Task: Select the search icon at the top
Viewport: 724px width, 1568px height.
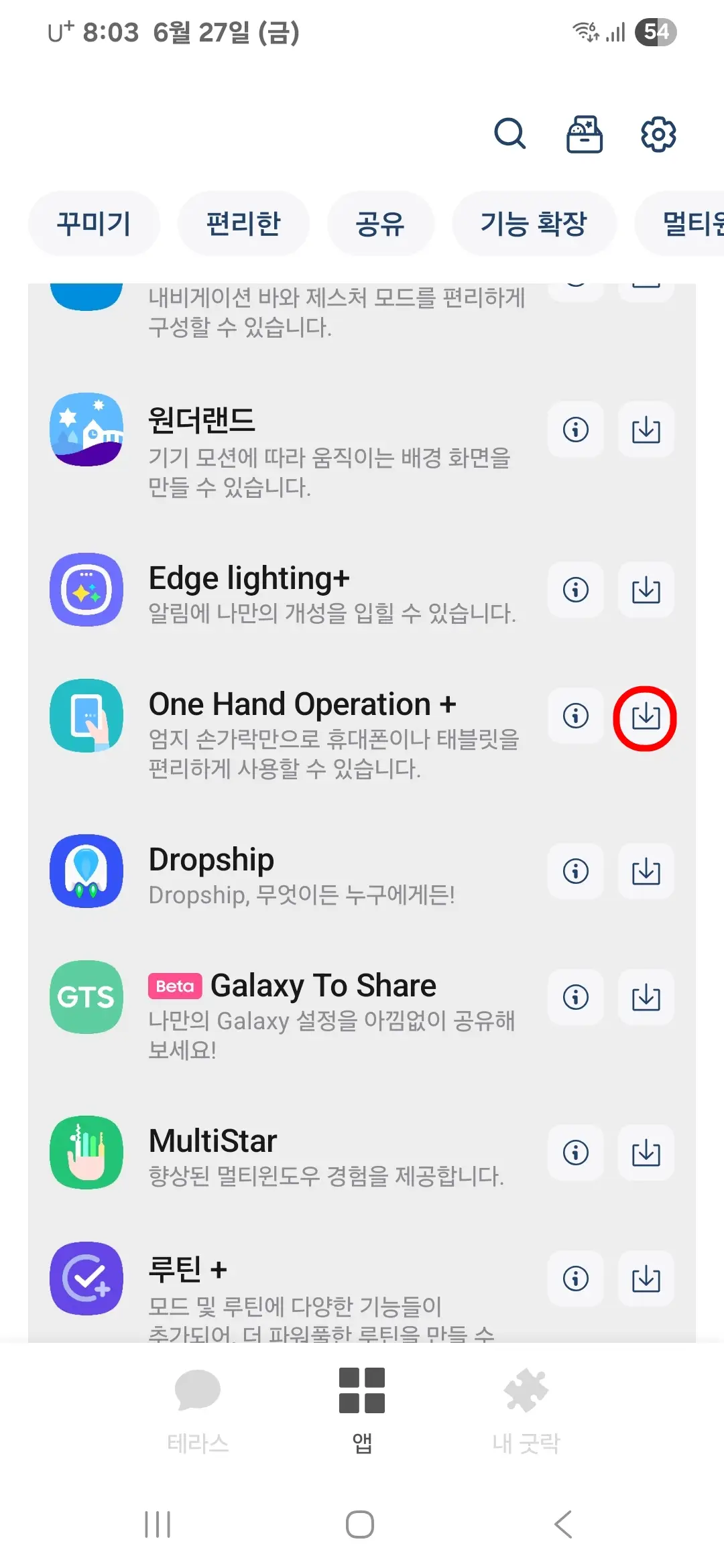Action: tap(510, 133)
